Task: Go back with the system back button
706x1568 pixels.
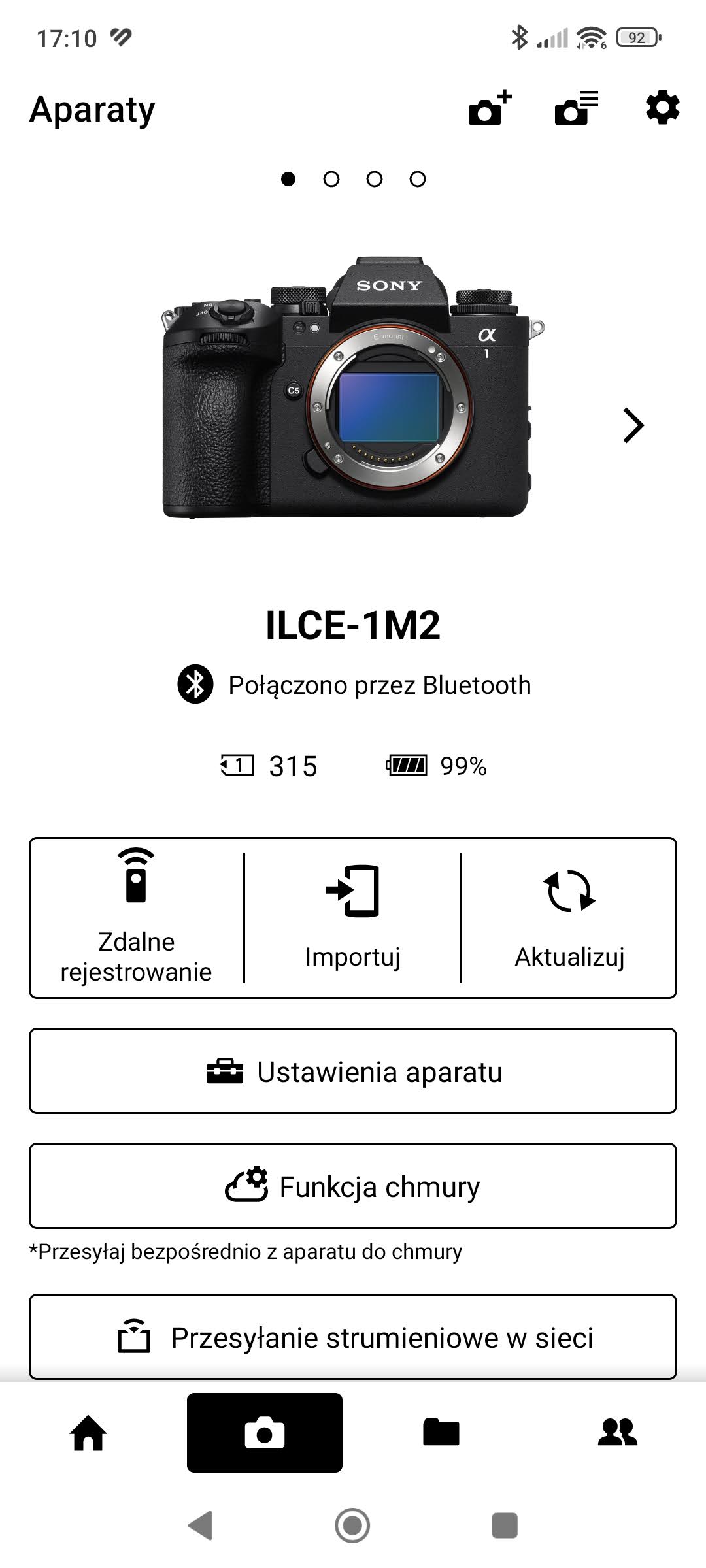Action: point(201,1526)
